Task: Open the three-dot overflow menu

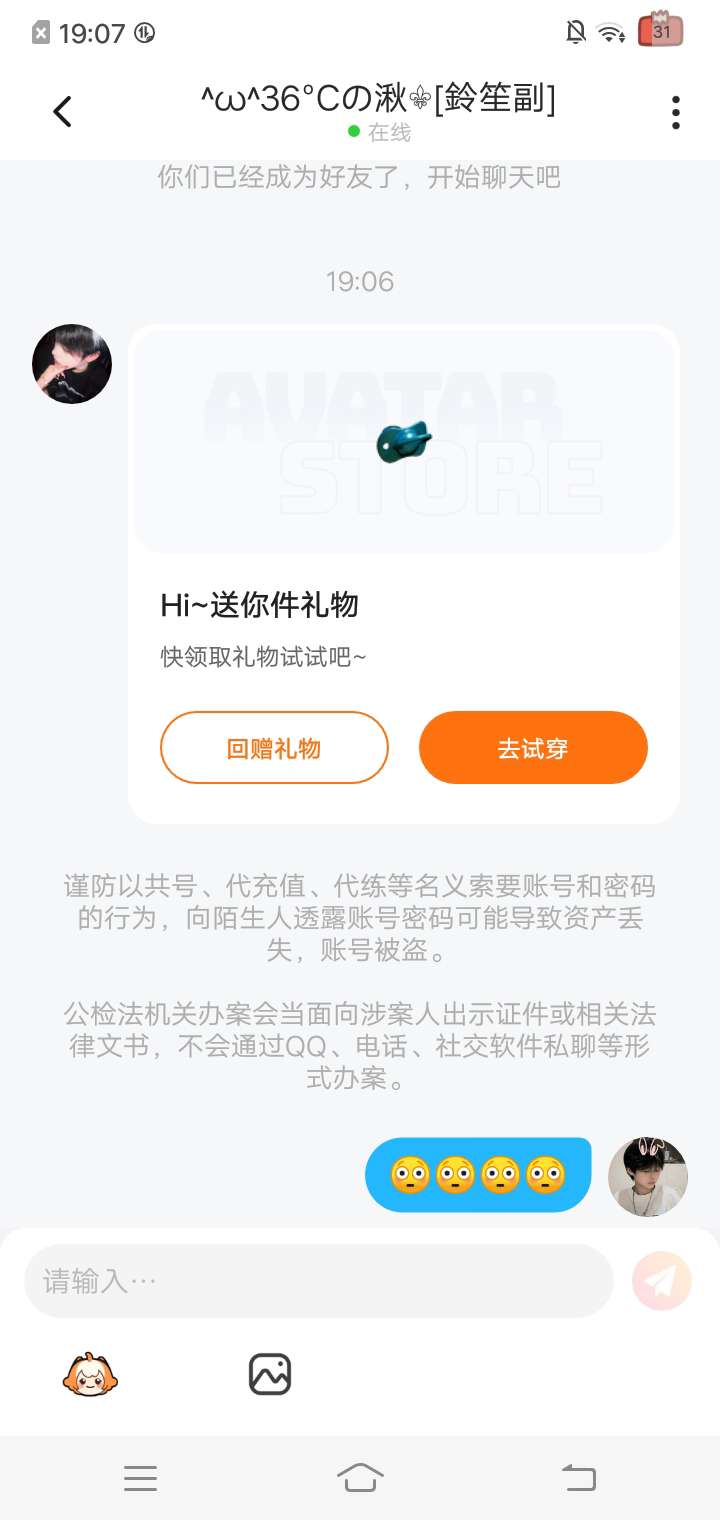Action: coord(676,112)
